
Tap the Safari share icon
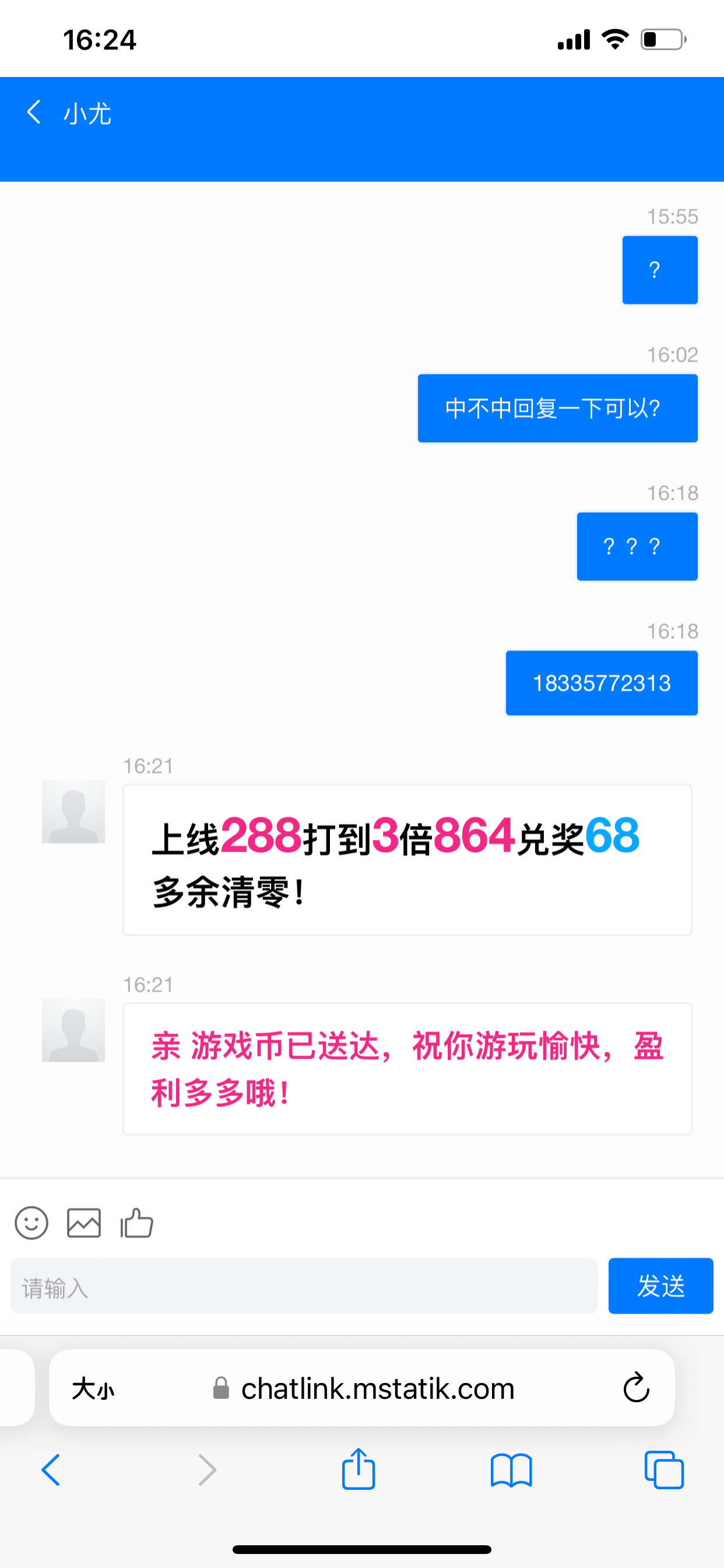(x=359, y=1470)
